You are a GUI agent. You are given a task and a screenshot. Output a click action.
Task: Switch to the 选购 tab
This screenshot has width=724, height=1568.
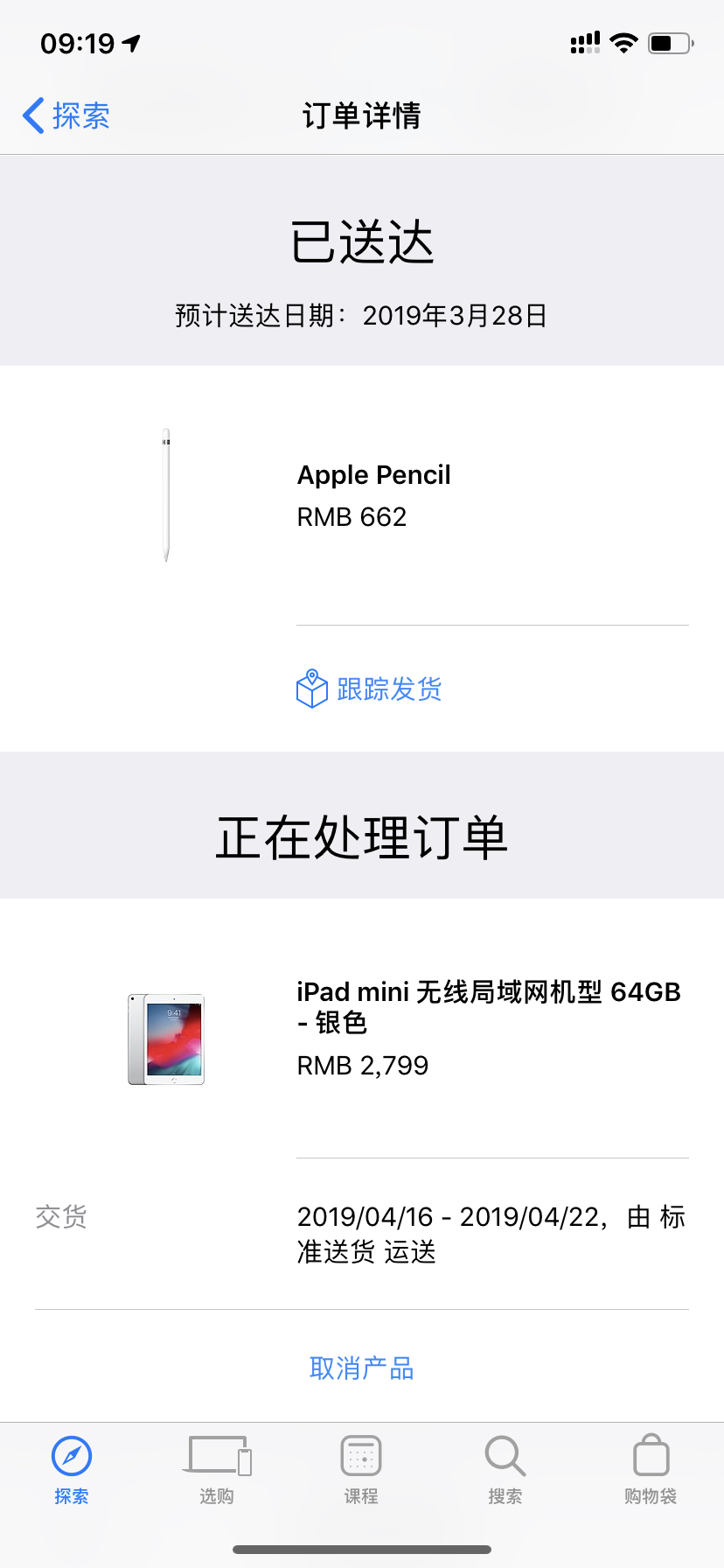(217, 1470)
